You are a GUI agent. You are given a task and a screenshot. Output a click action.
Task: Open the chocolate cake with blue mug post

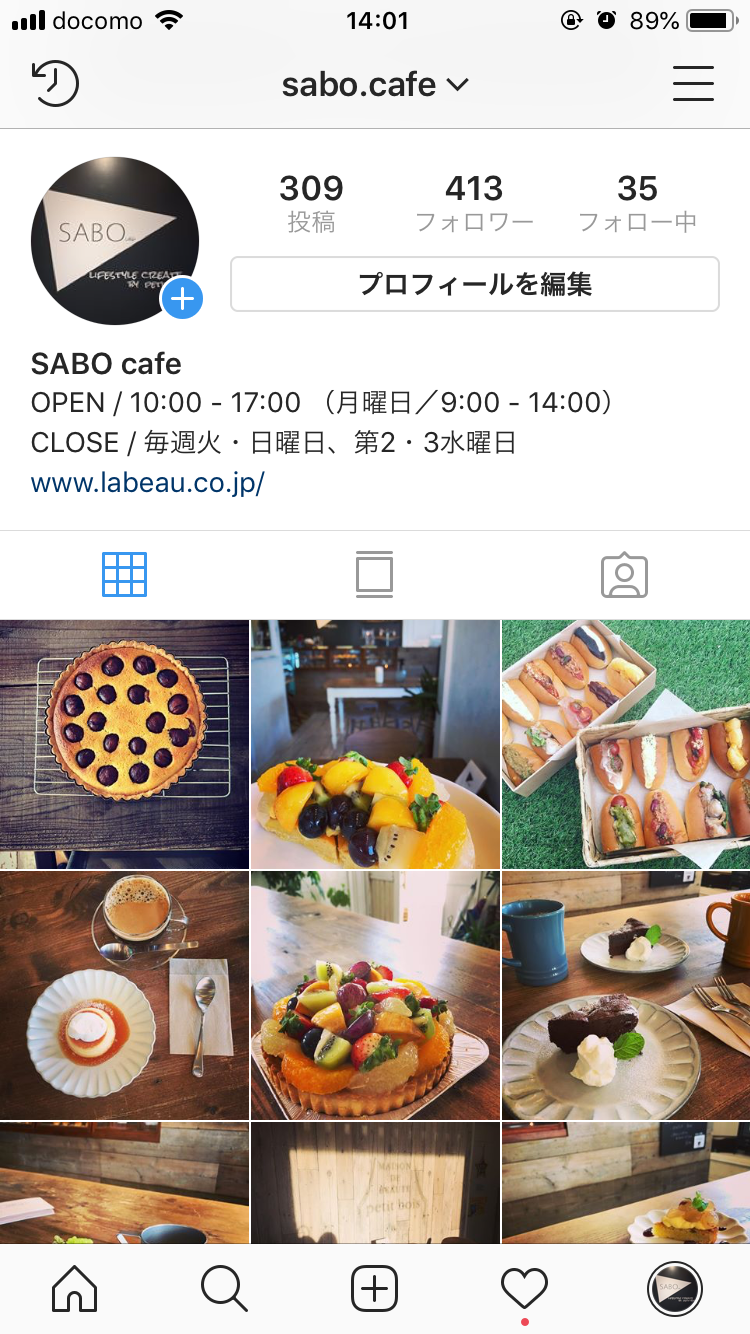pyautogui.click(x=626, y=995)
